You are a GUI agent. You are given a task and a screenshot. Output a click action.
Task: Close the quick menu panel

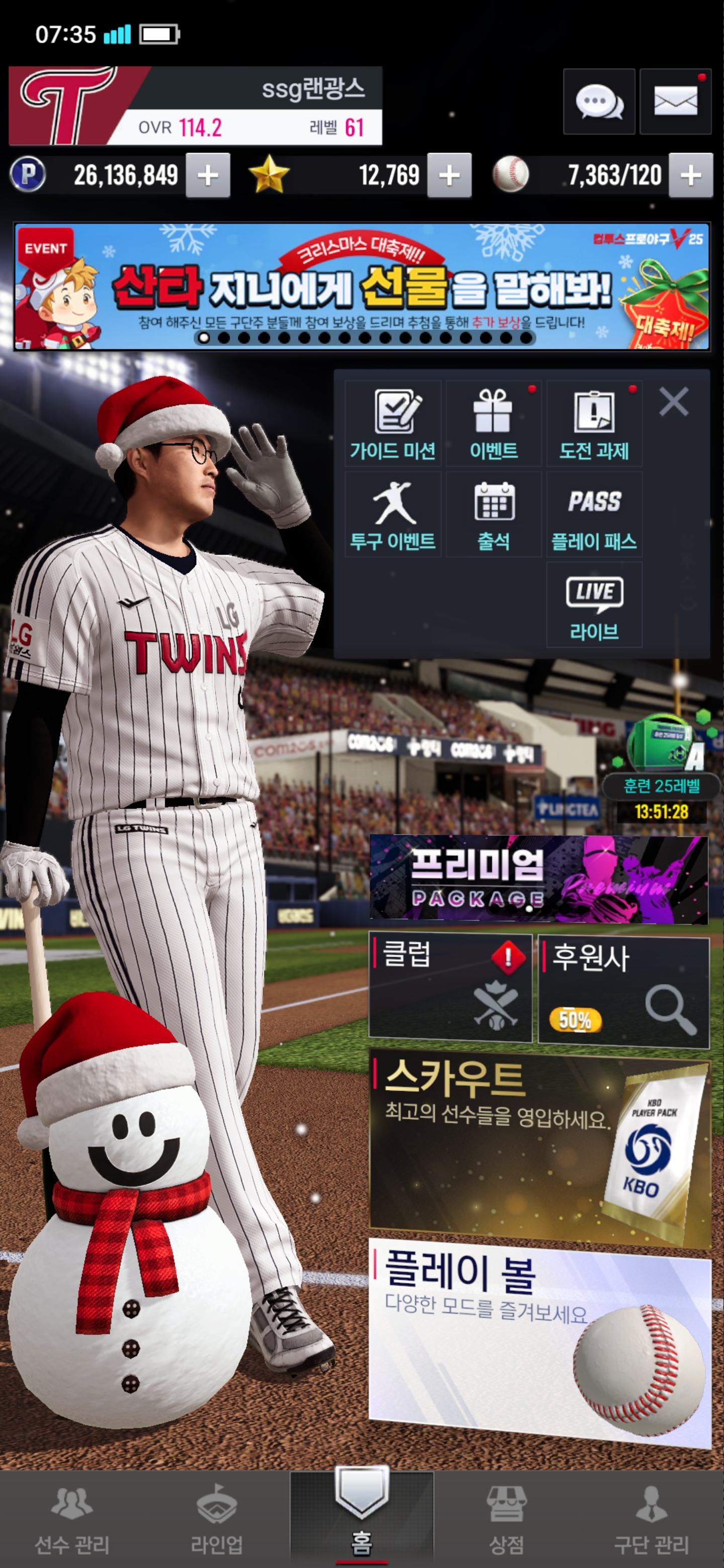tap(673, 402)
